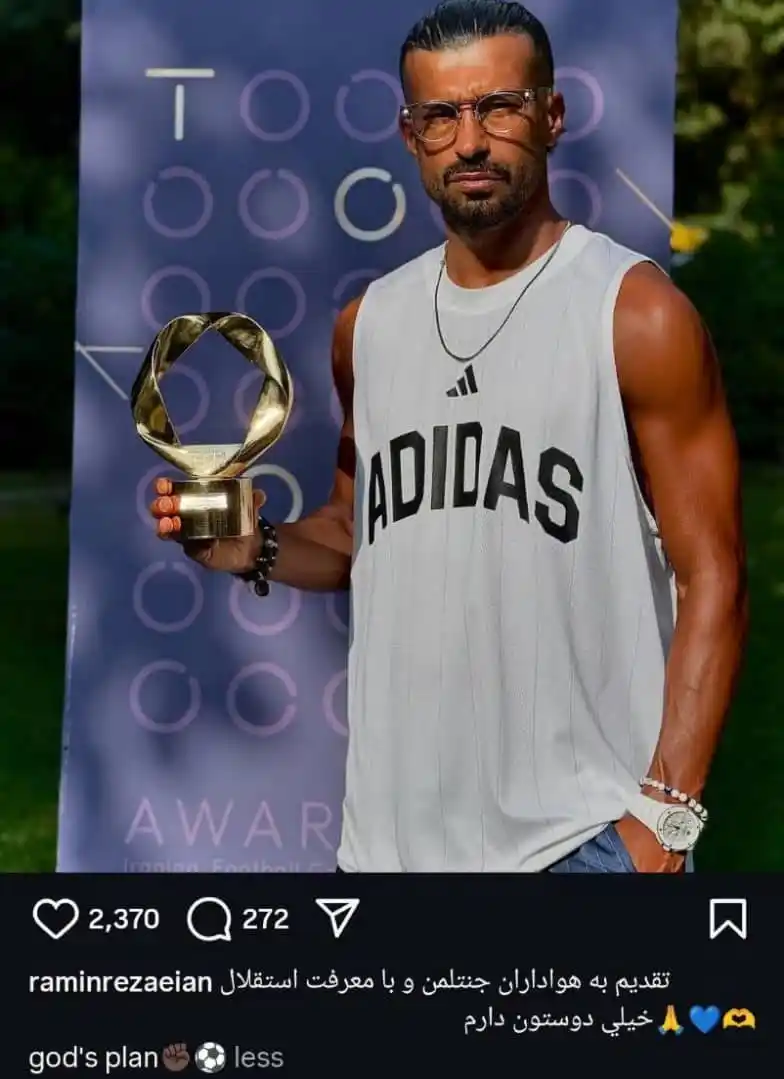Like this post with the heart icon

tap(55, 918)
